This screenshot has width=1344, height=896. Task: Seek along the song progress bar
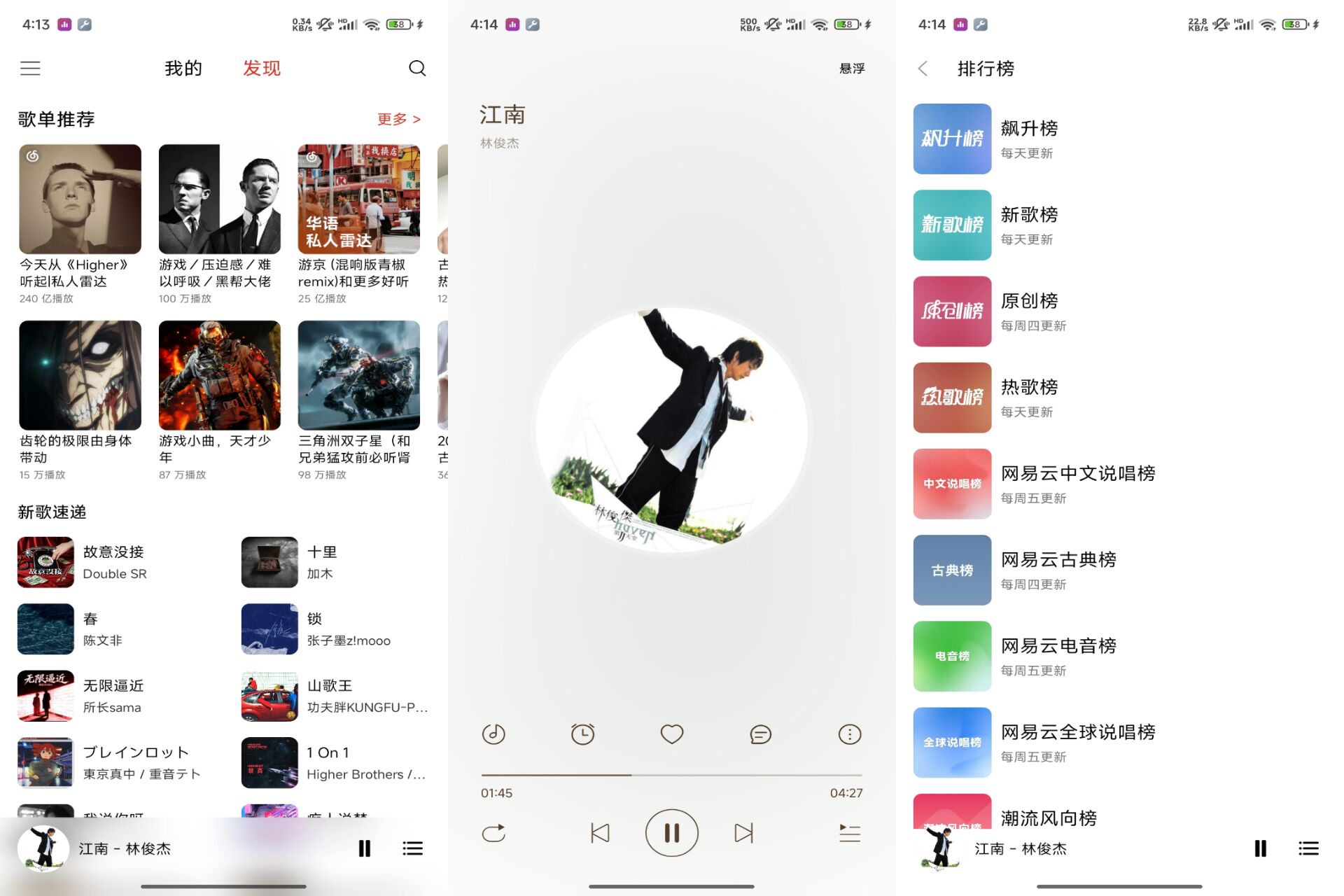[671, 775]
